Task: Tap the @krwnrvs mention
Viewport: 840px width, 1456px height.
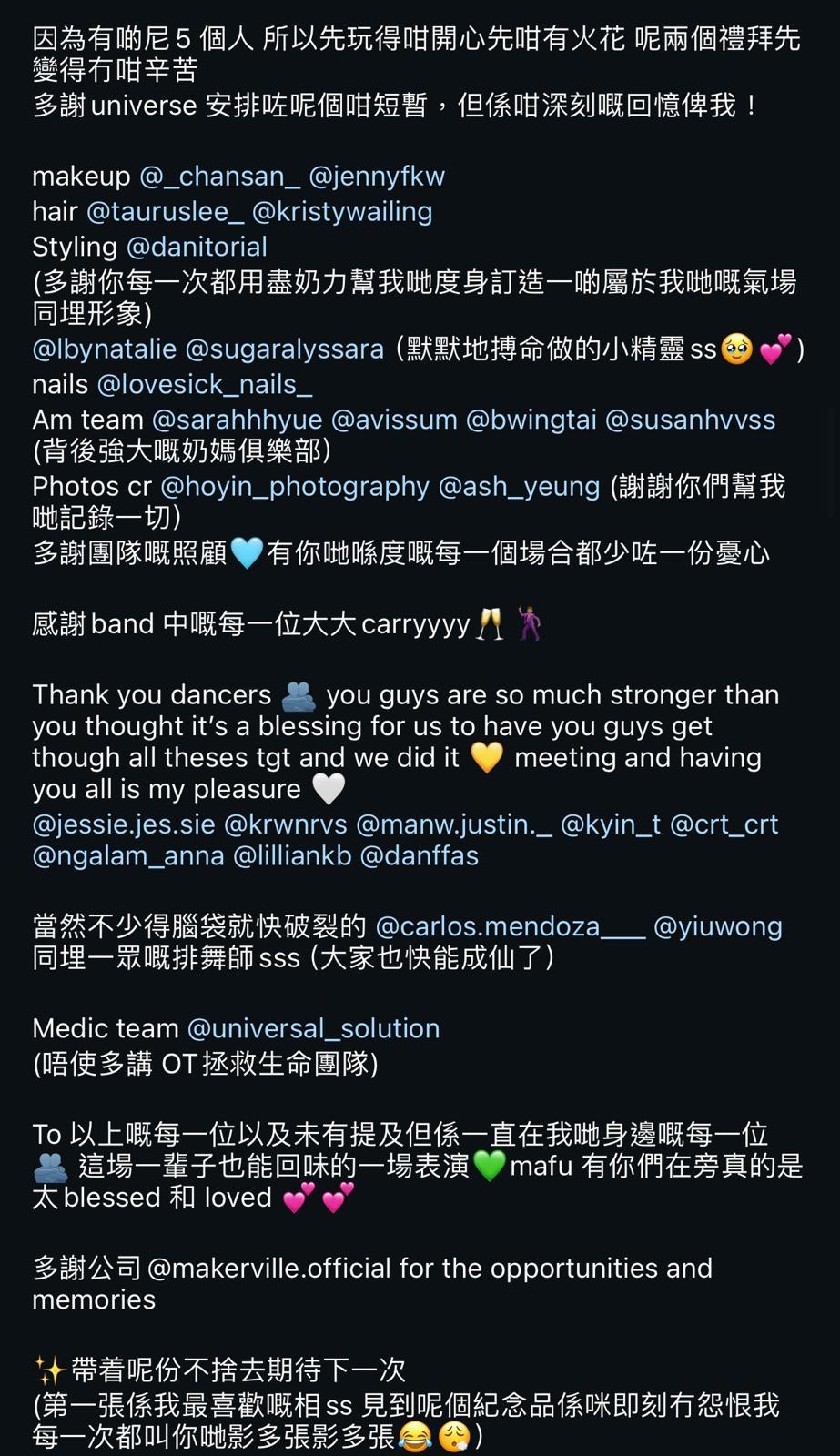Action: tap(285, 825)
